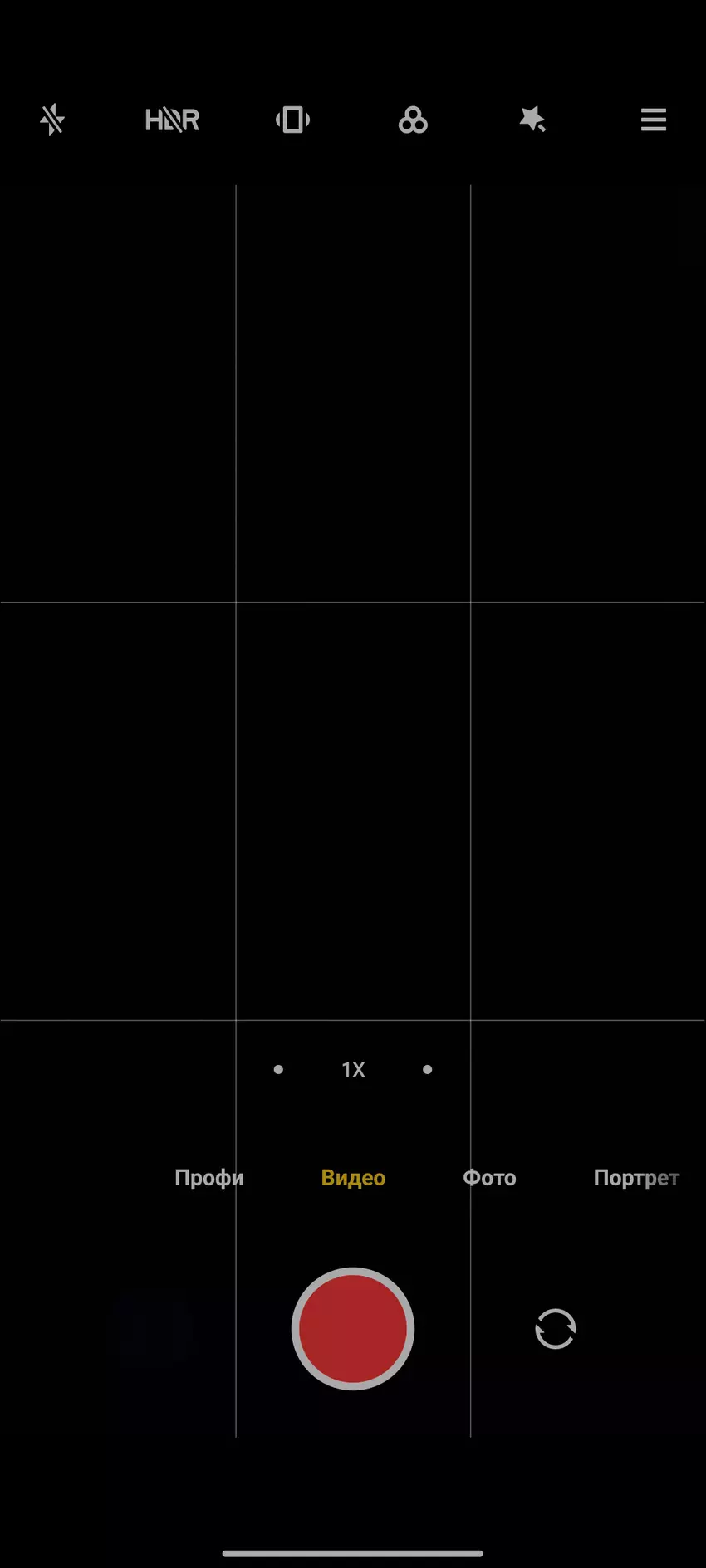This screenshot has height=1568, width=706.
Task: Select the Видео mode
Action: pos(353,1178)
